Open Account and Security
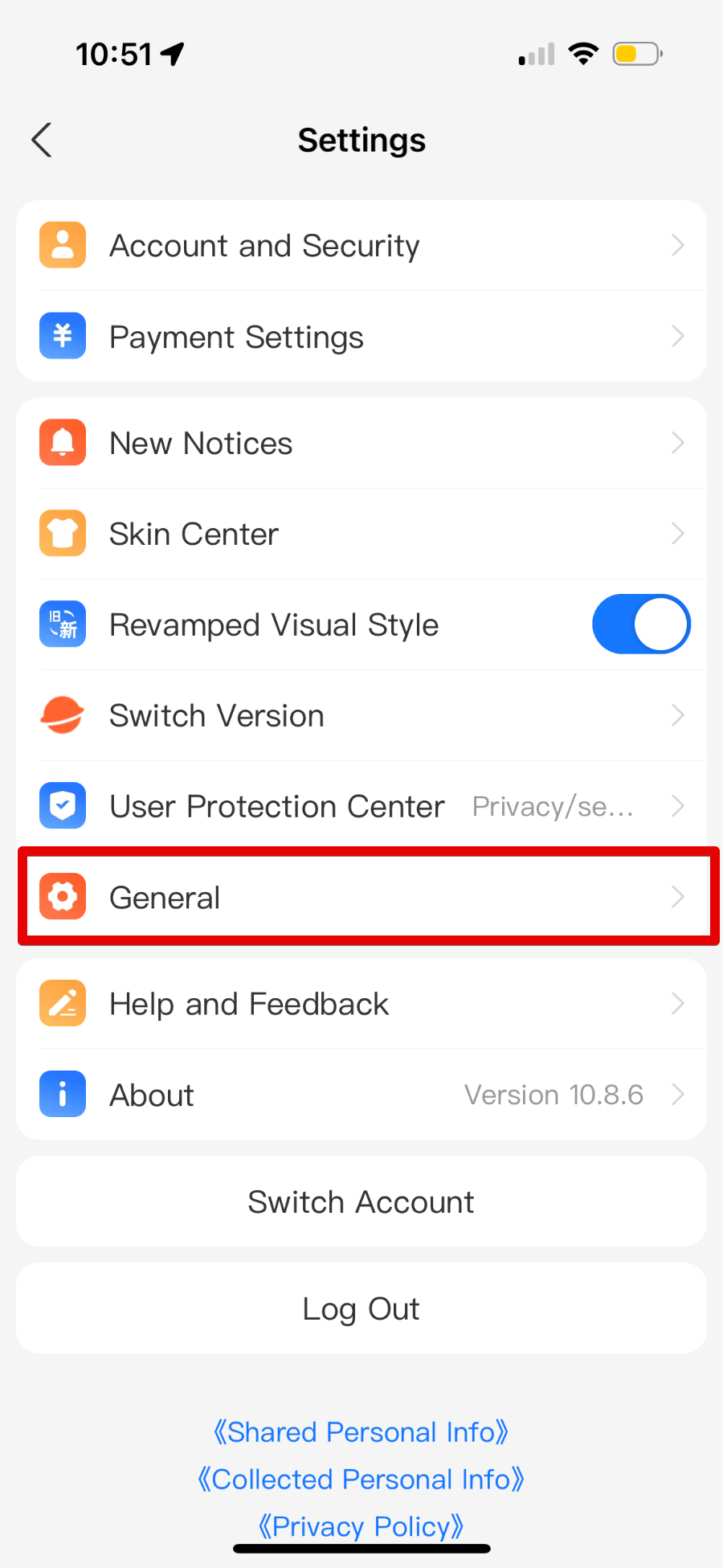723x1568 pixels. (361, 246)
